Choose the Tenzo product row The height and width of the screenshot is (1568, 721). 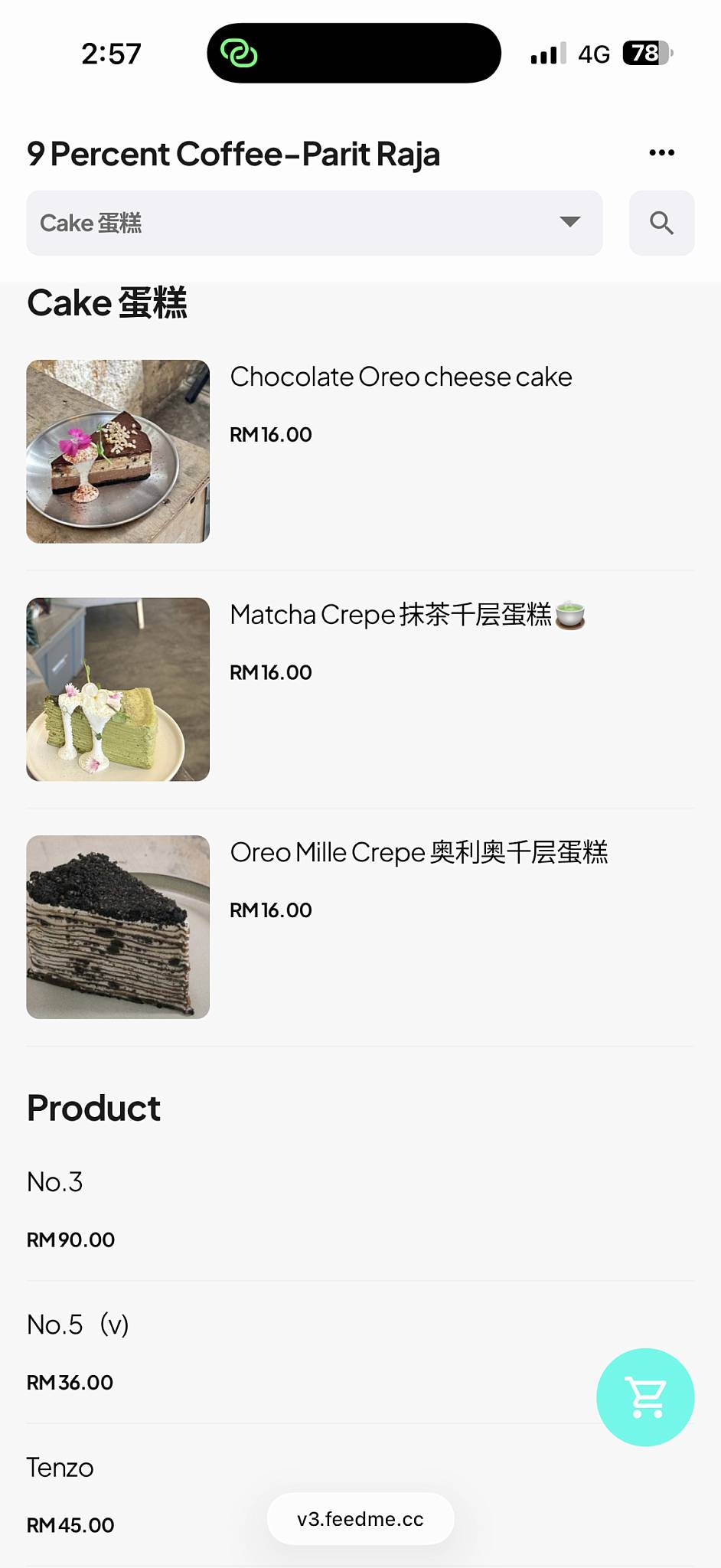pyautogui.click(x=360, y=1494)
